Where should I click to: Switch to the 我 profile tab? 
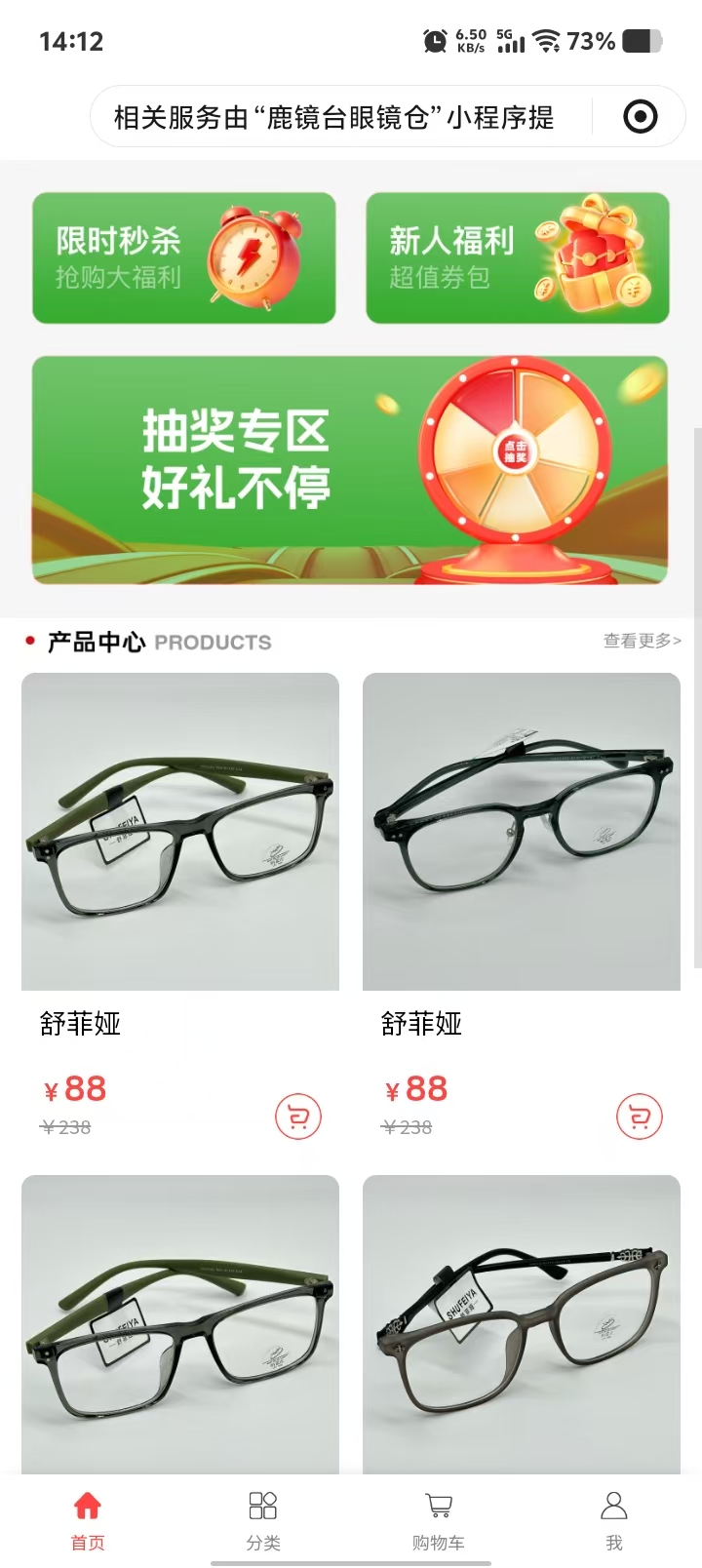click(614, 1519)
